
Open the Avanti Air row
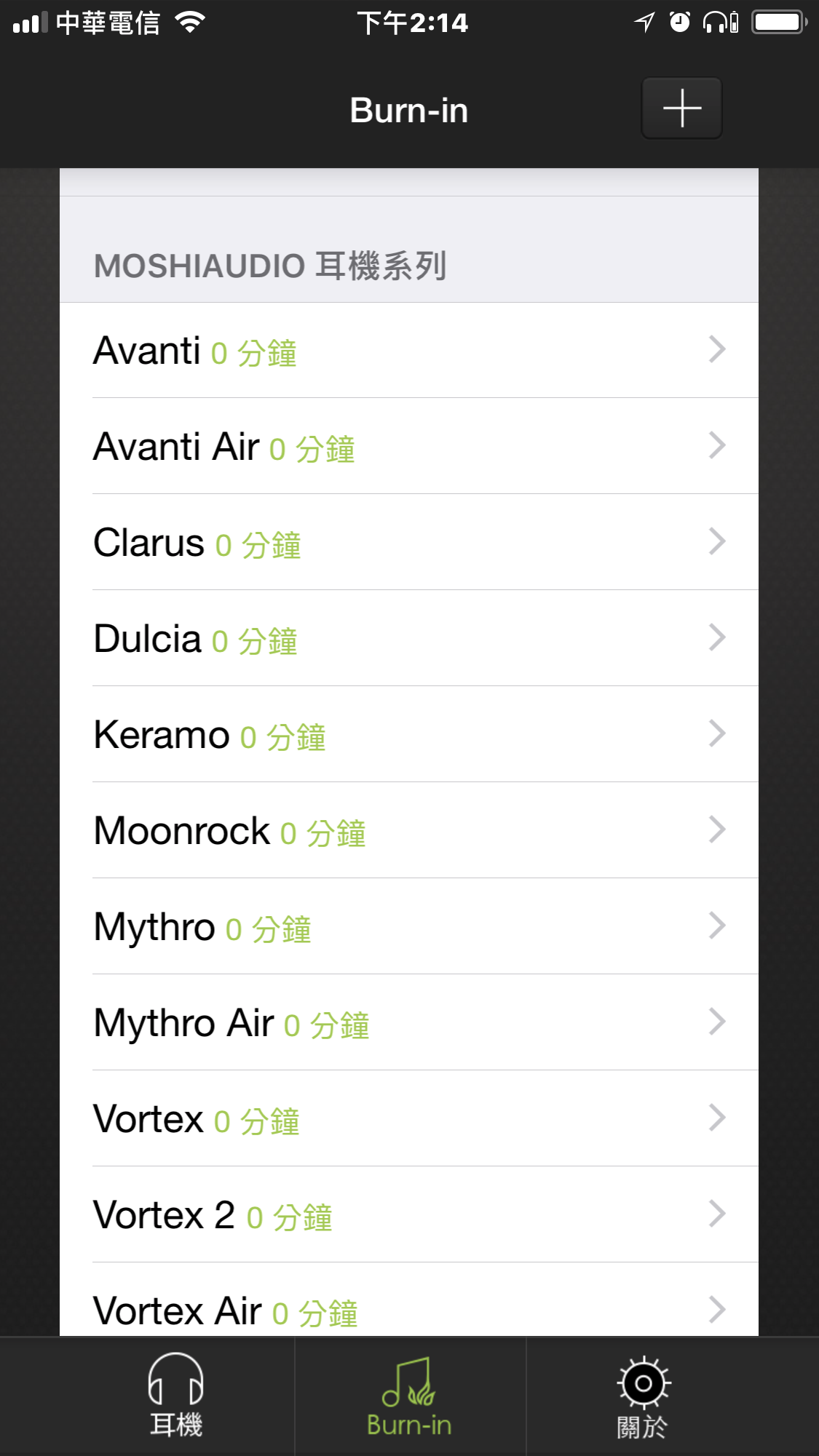[x=409, y=446]
